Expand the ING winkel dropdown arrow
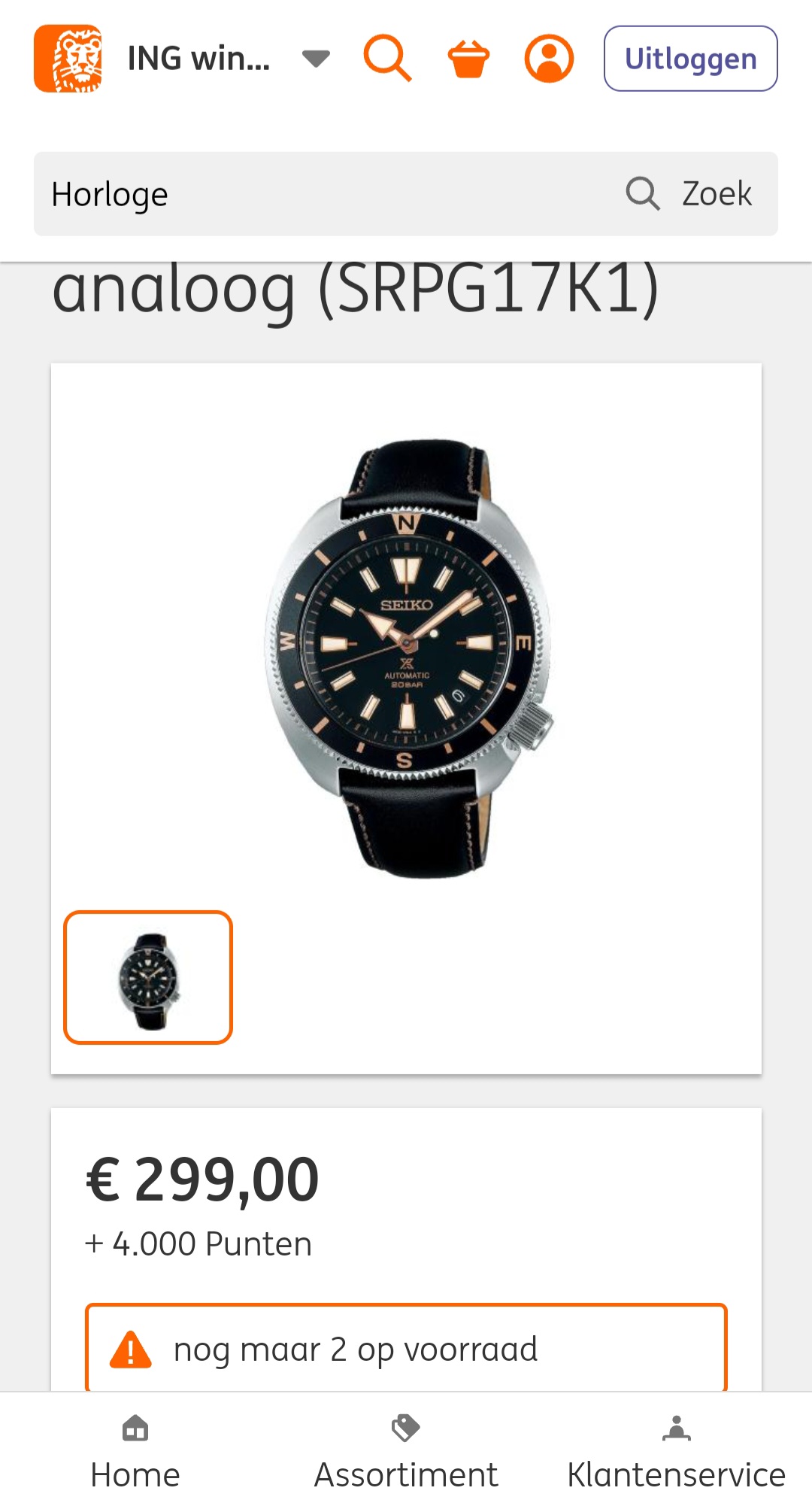This screenshot has height=1509, width=812. (316, 59)
